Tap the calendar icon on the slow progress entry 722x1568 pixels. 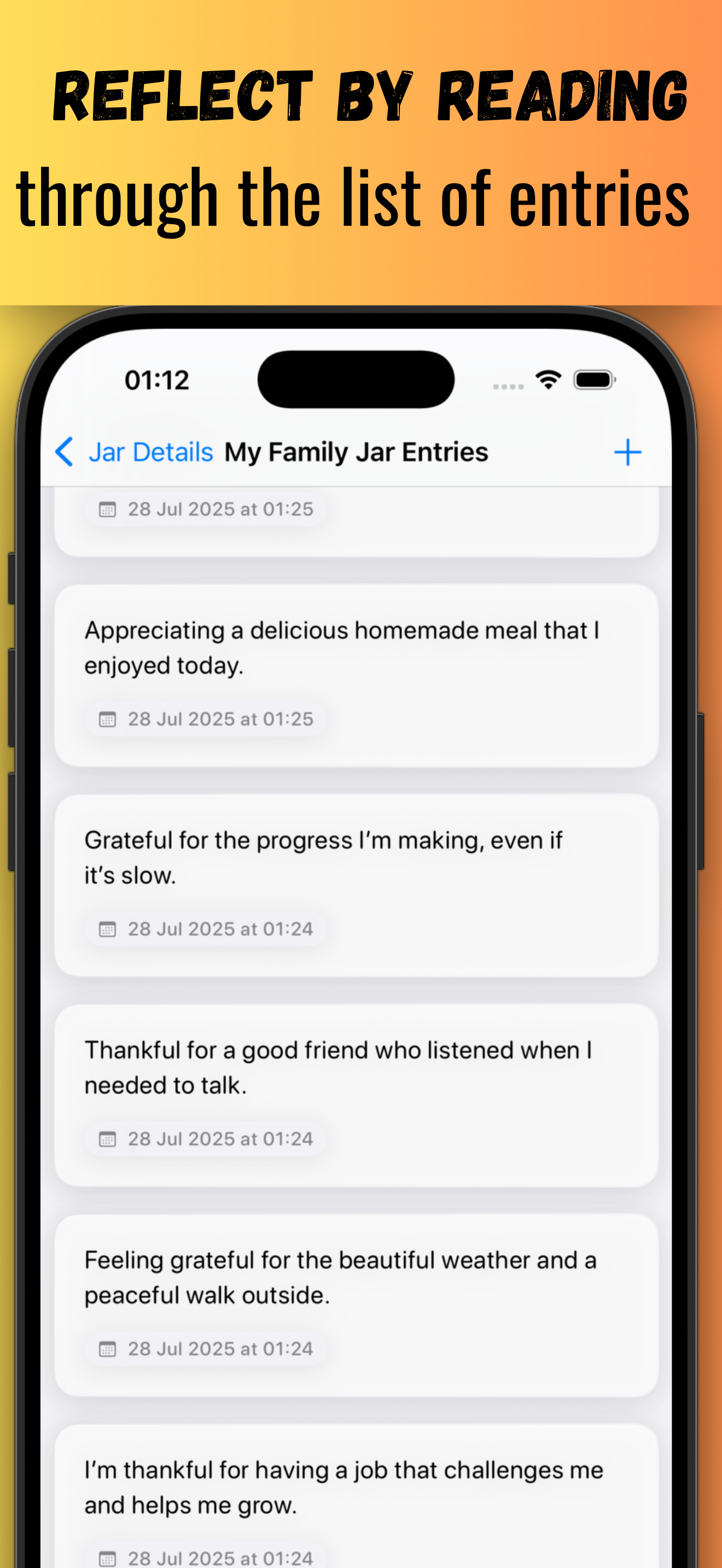[109, 929]
